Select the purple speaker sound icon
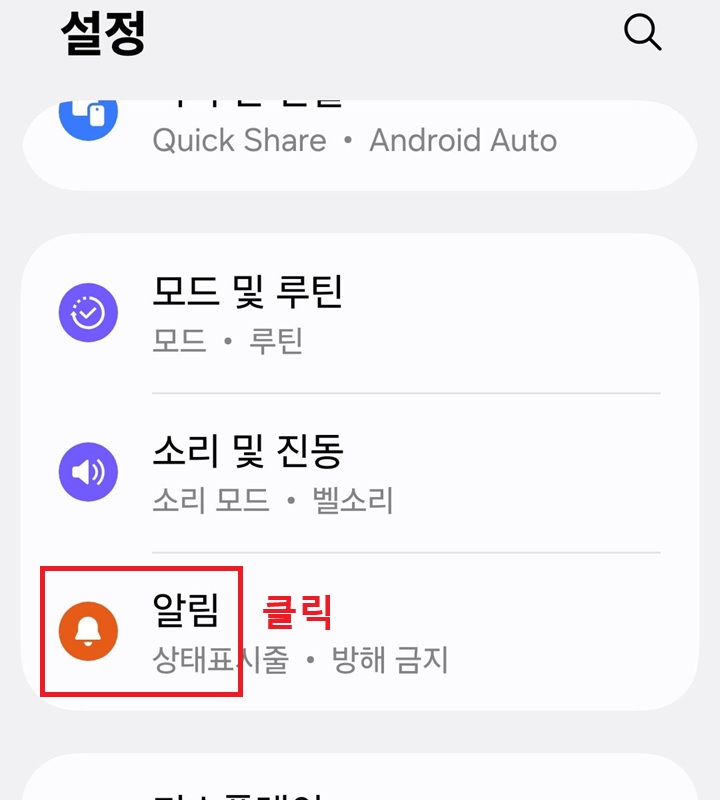Viewport: 720px width, 800px height. [88, 471]
